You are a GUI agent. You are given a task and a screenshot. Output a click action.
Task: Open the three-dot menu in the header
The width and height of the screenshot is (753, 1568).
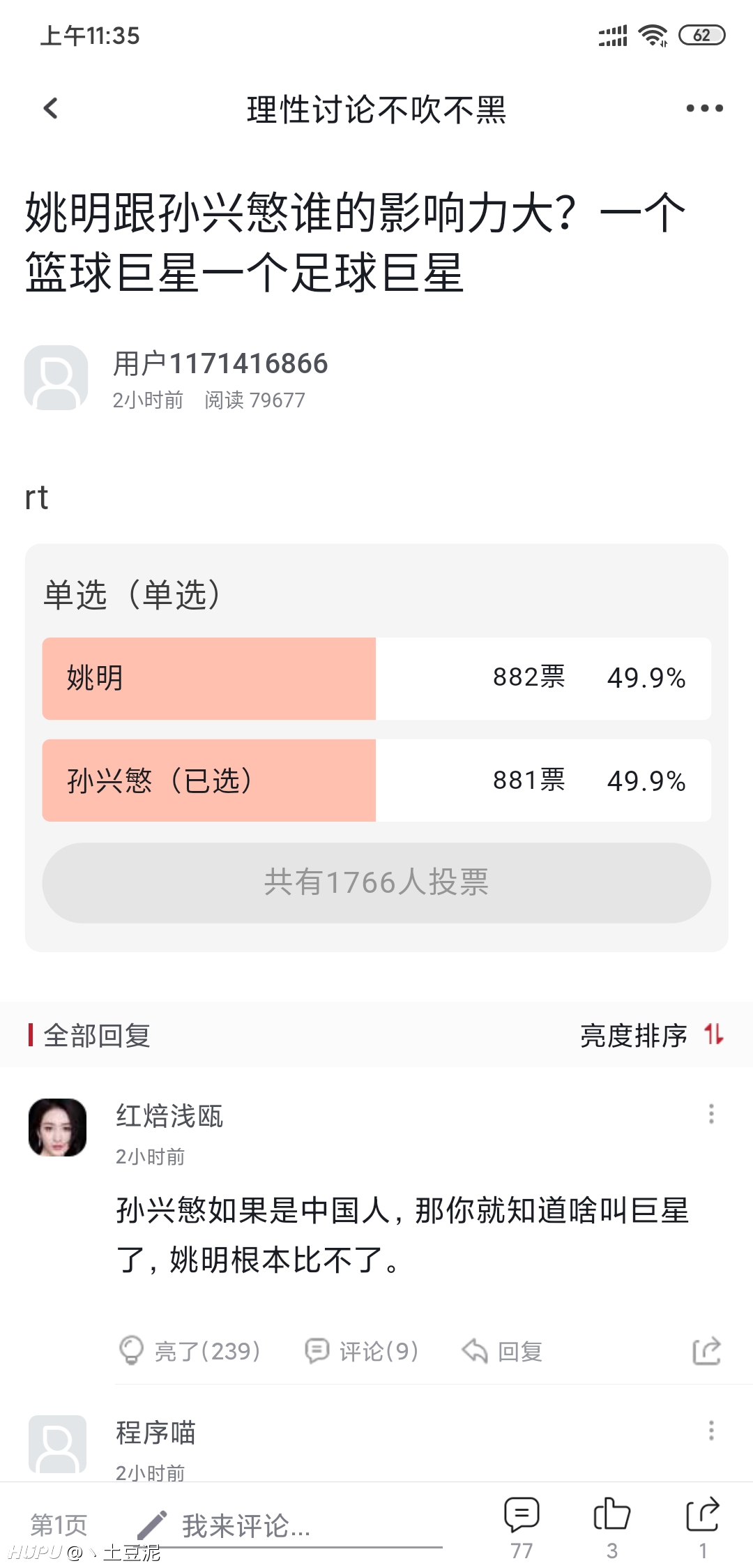click(x=704, y=108)
